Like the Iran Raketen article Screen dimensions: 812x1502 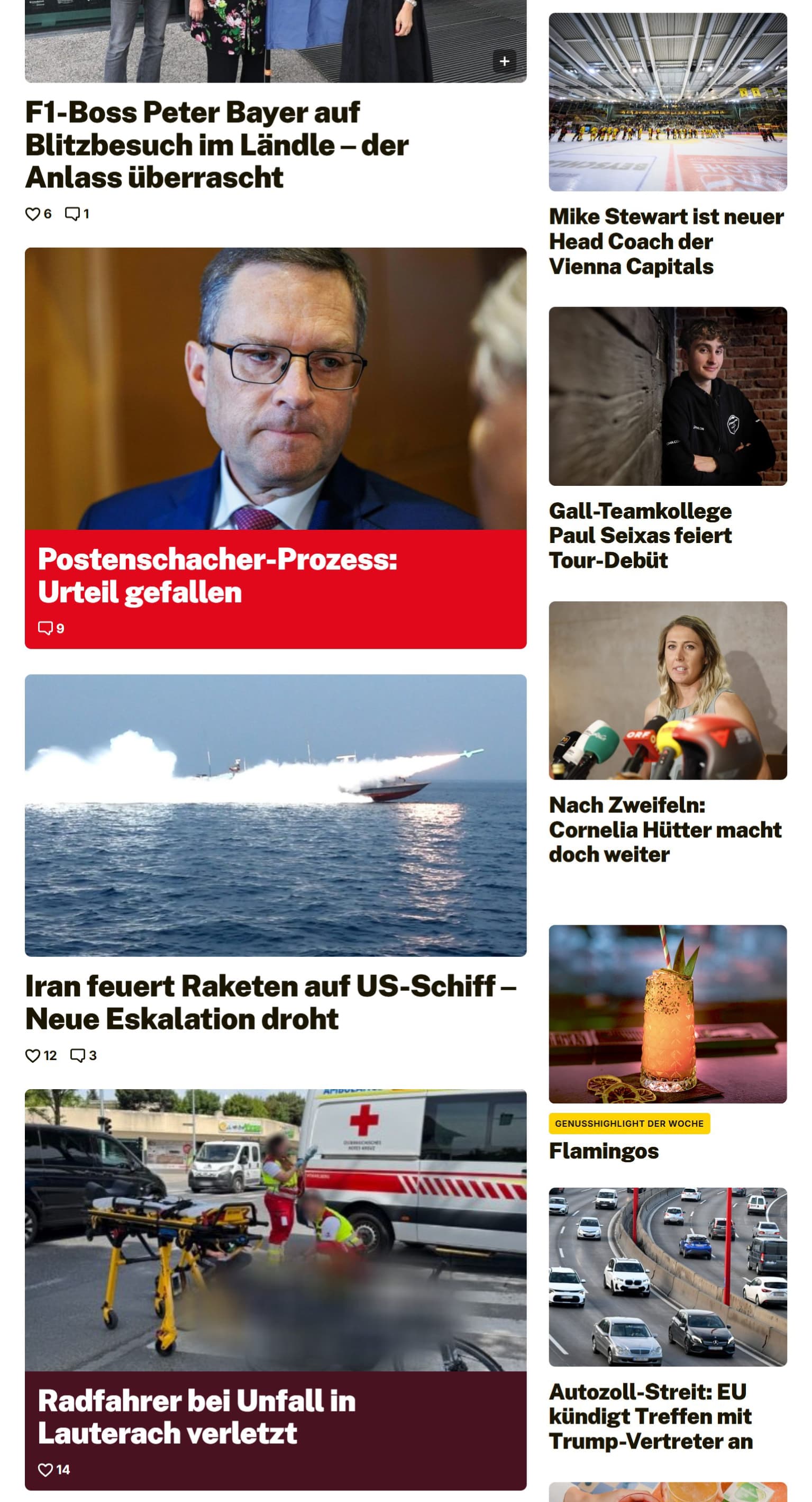tap(41, 1055)
